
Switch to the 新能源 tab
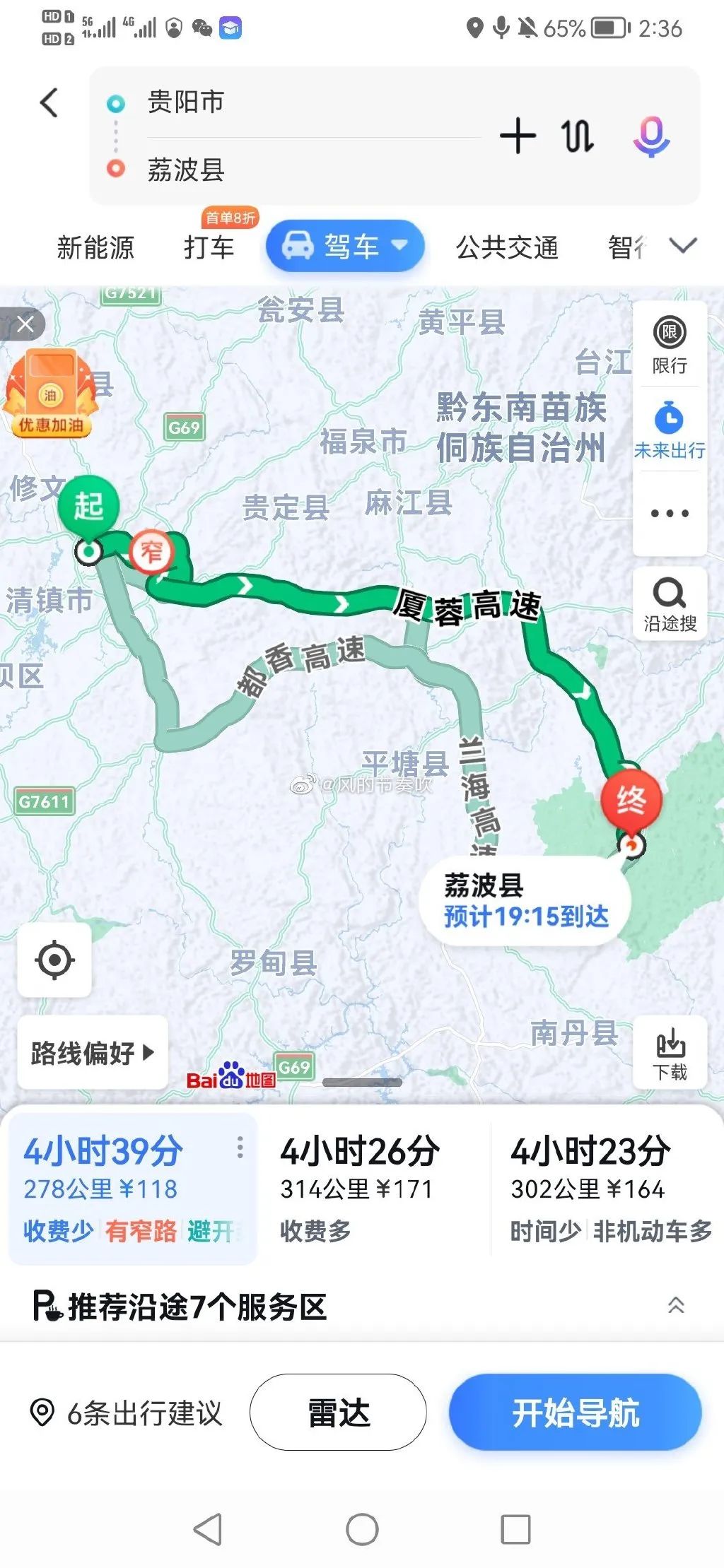(x=95, y=247)
